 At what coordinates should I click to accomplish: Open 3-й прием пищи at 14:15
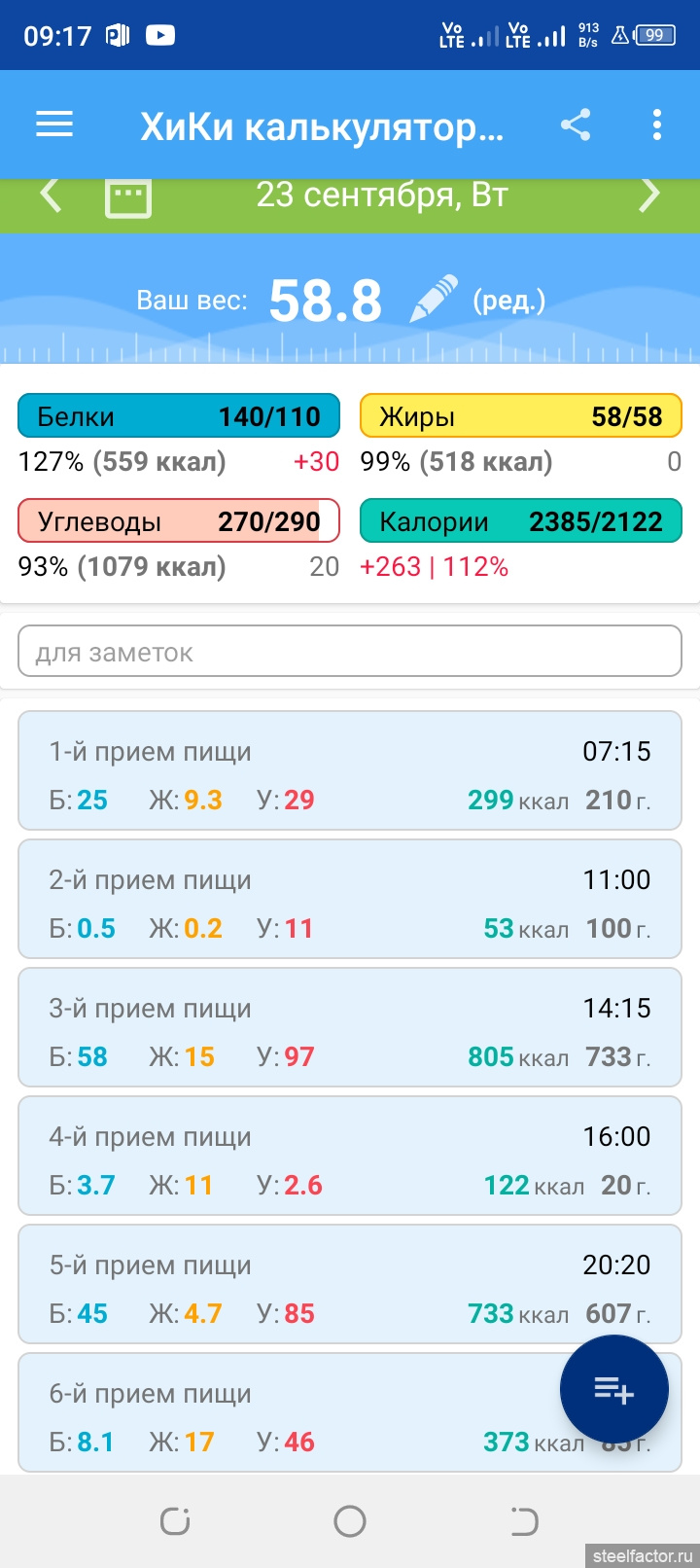[x=350, y=1028]
